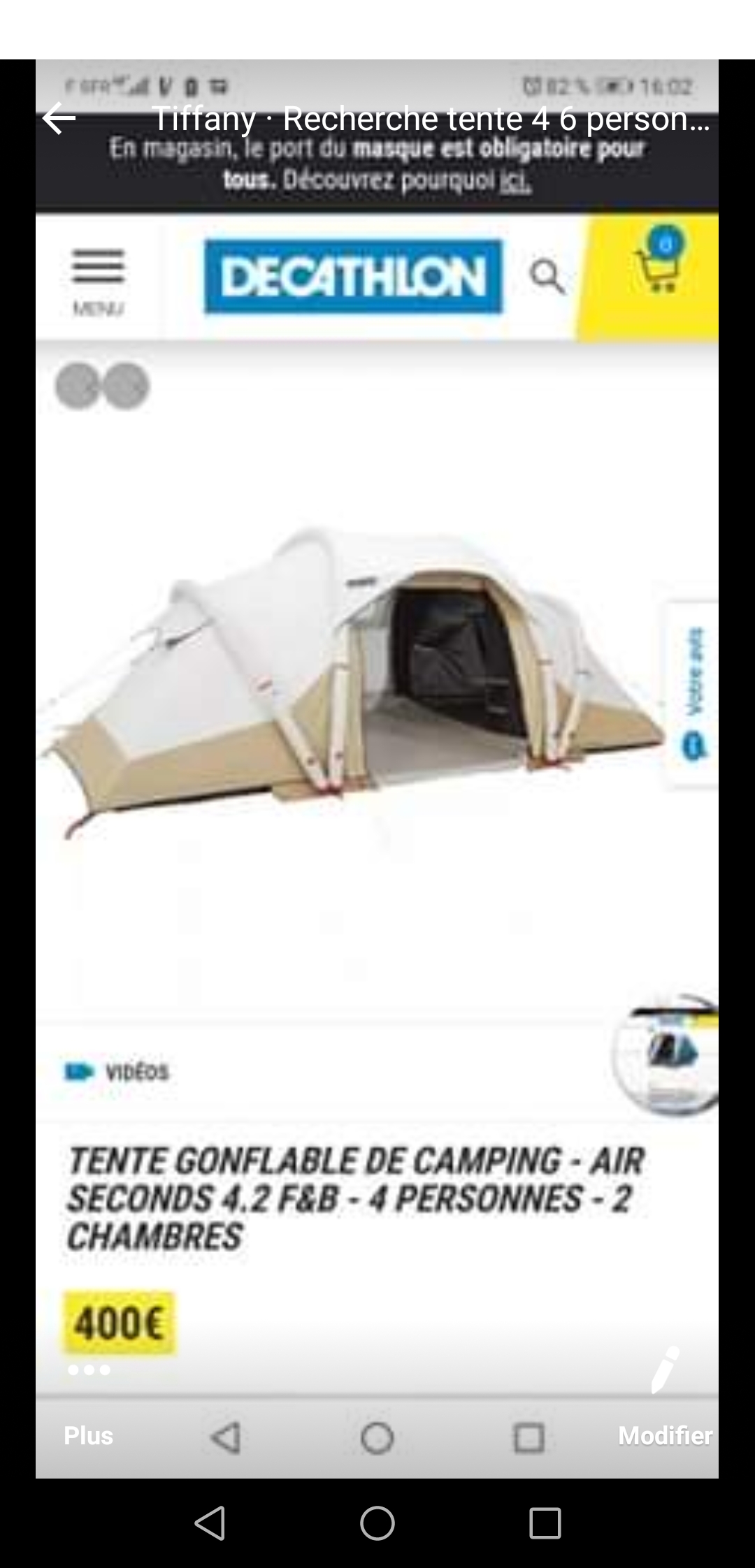Go back using the top-left arrow
The height and width of the screenshot is (1568, 755).
pos(59,119)
